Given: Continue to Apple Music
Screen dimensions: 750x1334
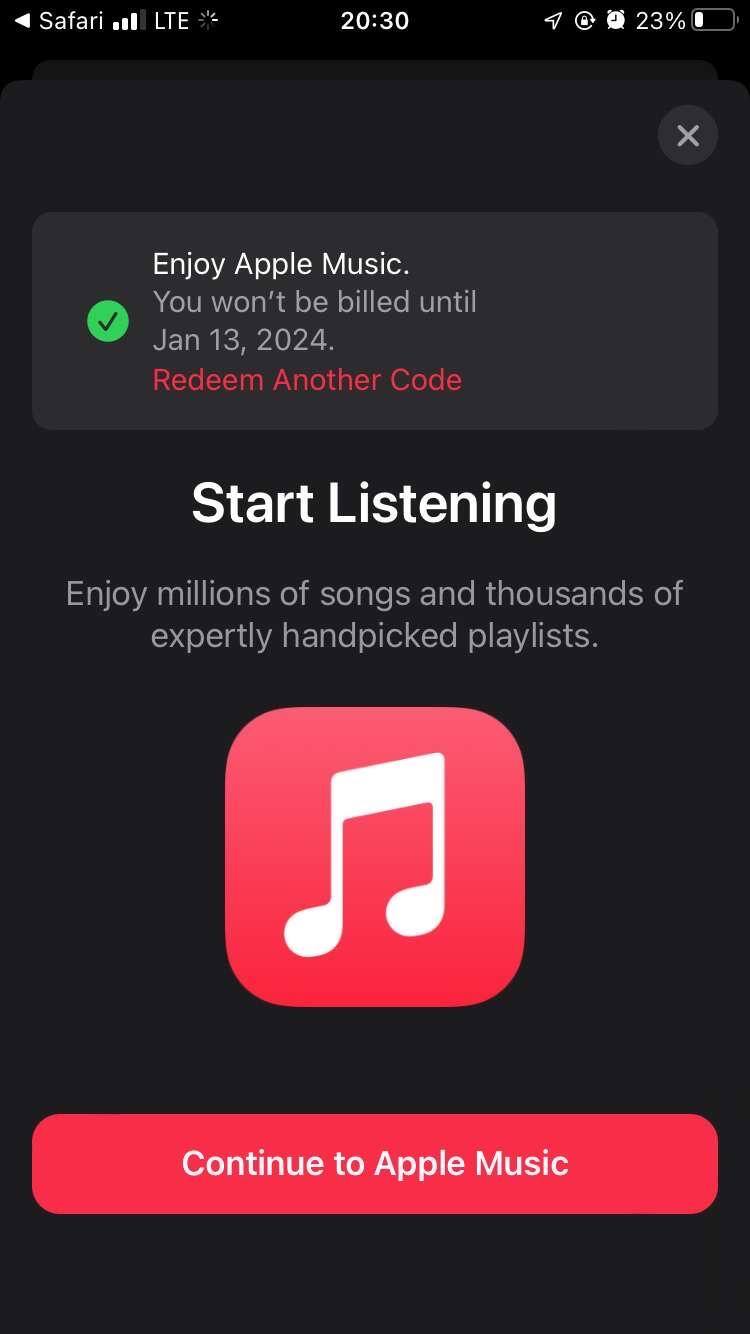Looking at the screenshot, I should click(375, 1164).
